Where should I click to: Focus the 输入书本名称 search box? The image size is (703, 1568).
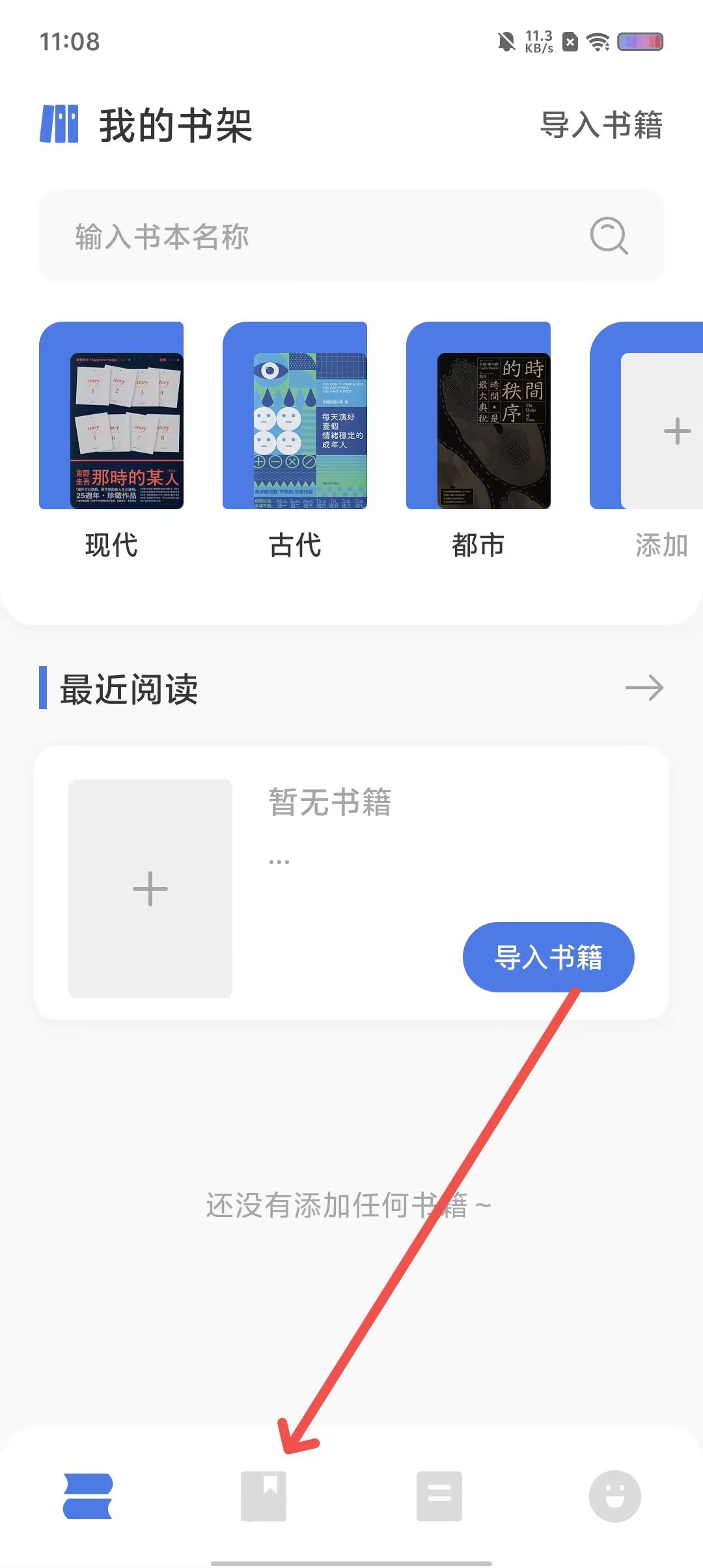tap(312, 236)
